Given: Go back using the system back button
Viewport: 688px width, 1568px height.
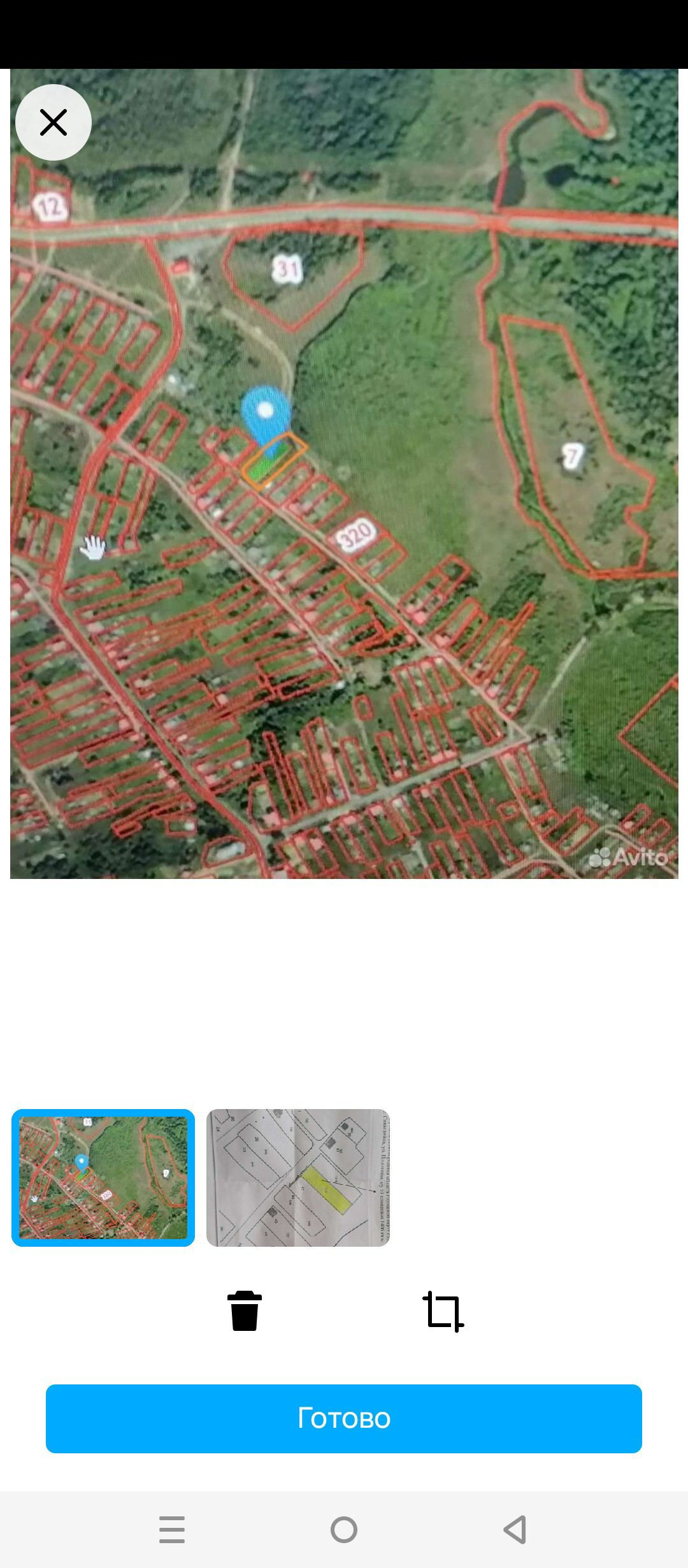Looking at the screenshot, I should (515, 1529).
